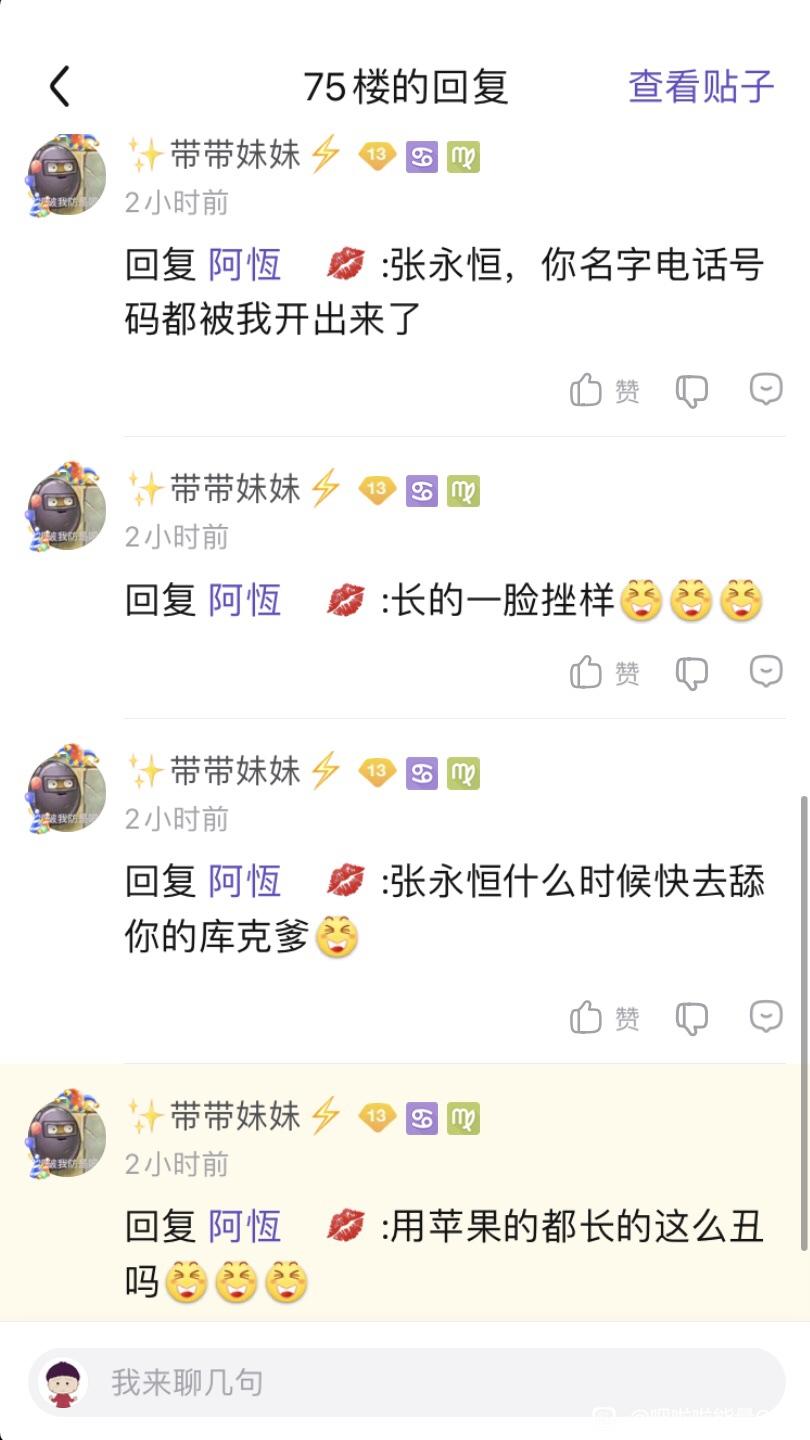The image size is (810, 1440).
Task: Dislike the reply saying 名字电话号码都被我开出来了
Action: pyautogui.click(x=692, y=391)
